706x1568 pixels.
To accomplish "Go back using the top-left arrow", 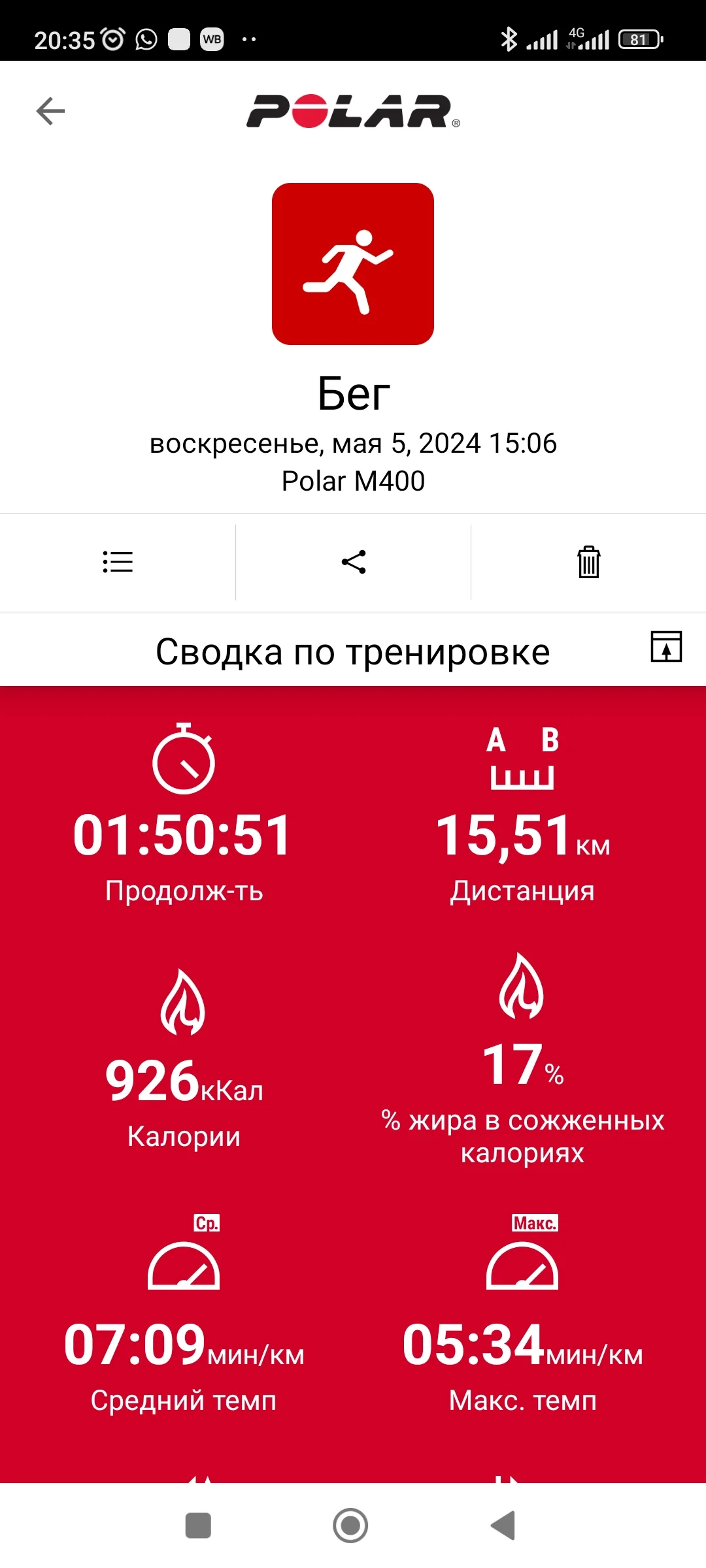I will (50, 110).
